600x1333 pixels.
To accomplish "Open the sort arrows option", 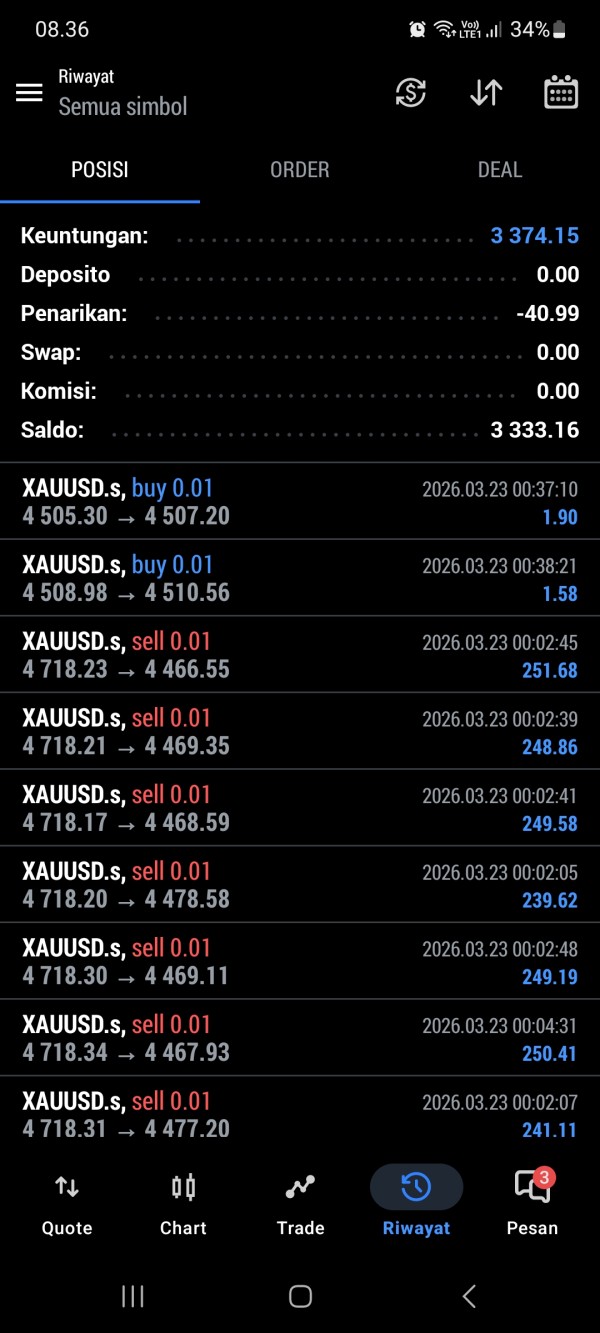I will [486, 93].
